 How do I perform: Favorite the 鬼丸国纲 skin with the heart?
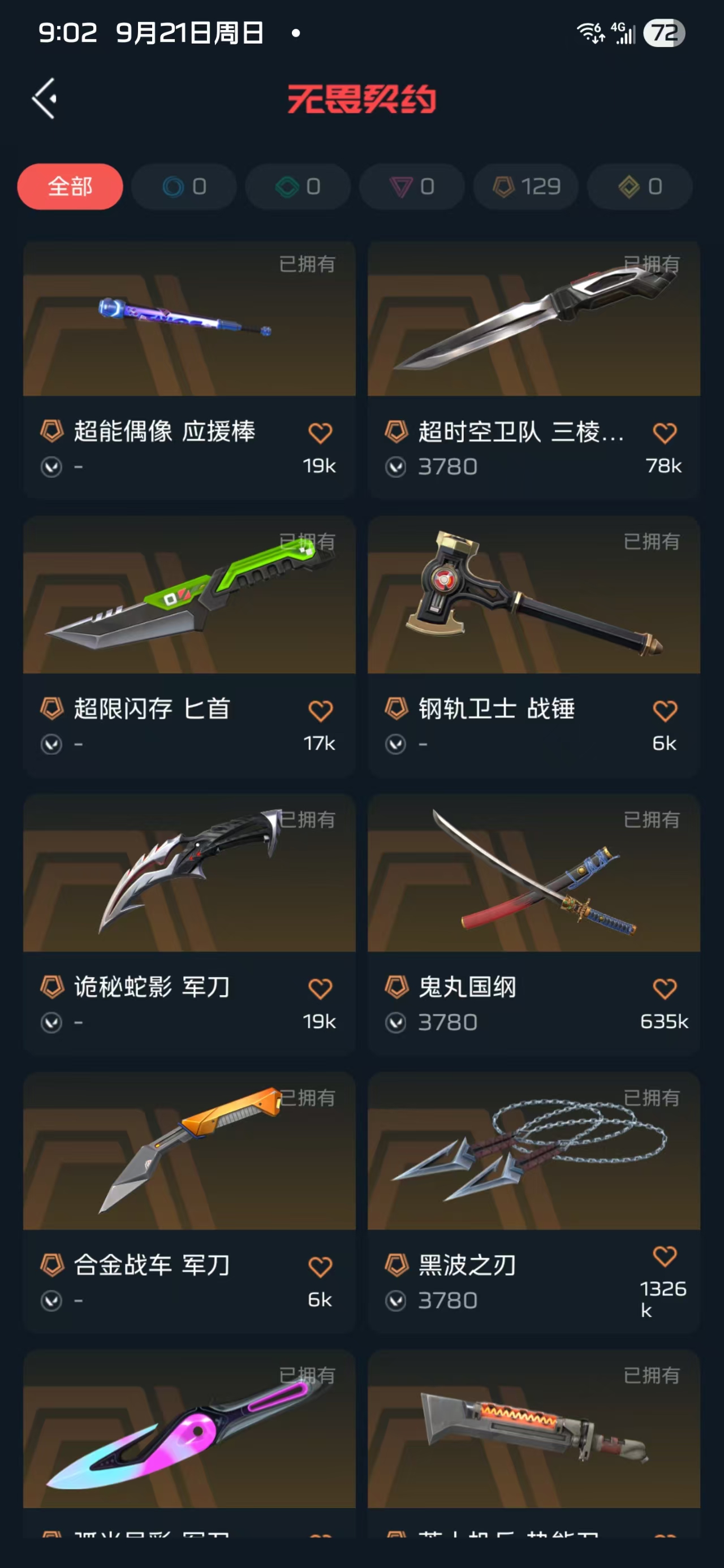click(x=664, y=988)
